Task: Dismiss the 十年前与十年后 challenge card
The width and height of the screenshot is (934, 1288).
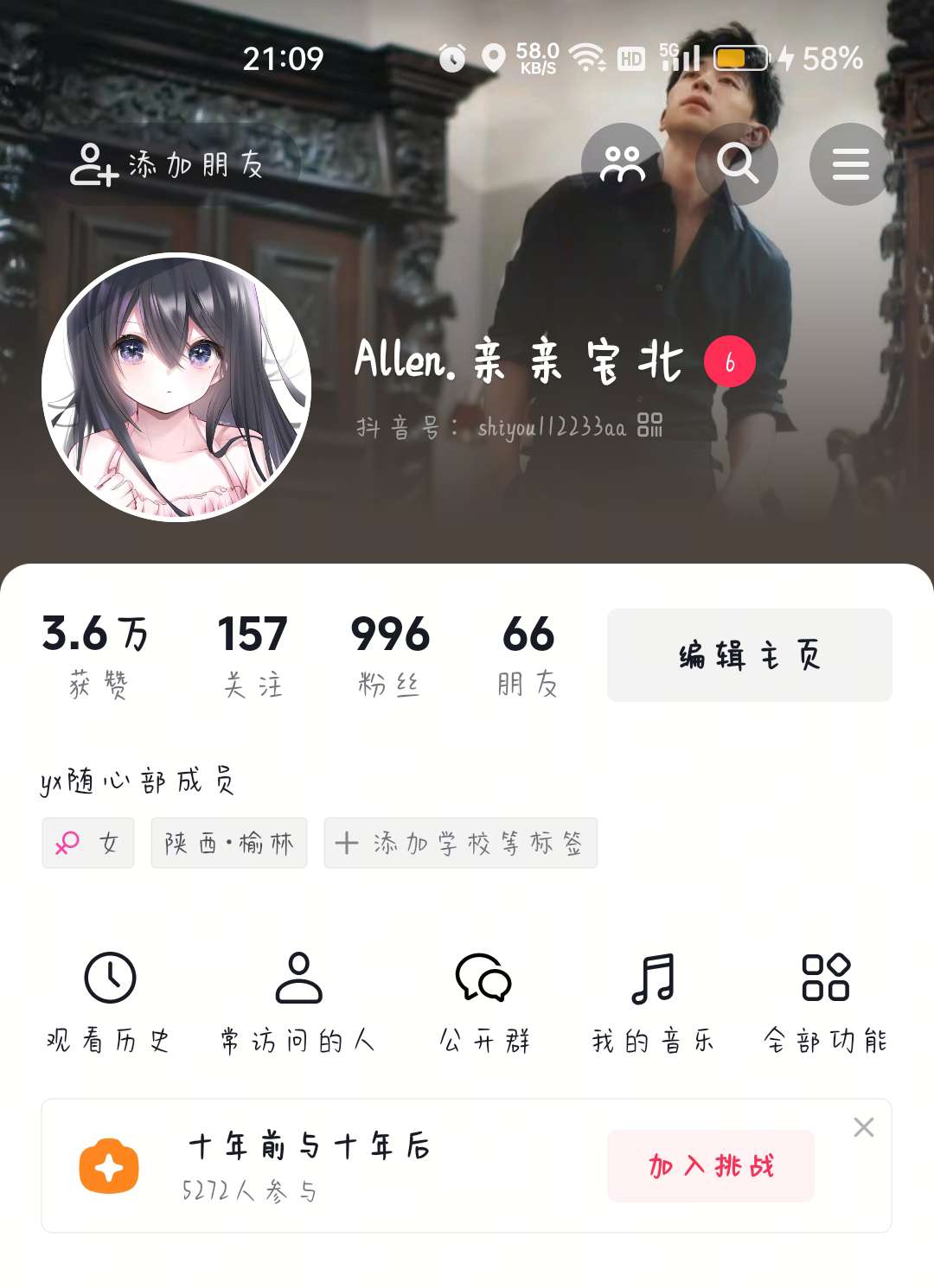Action: [x=864, y=1127]
